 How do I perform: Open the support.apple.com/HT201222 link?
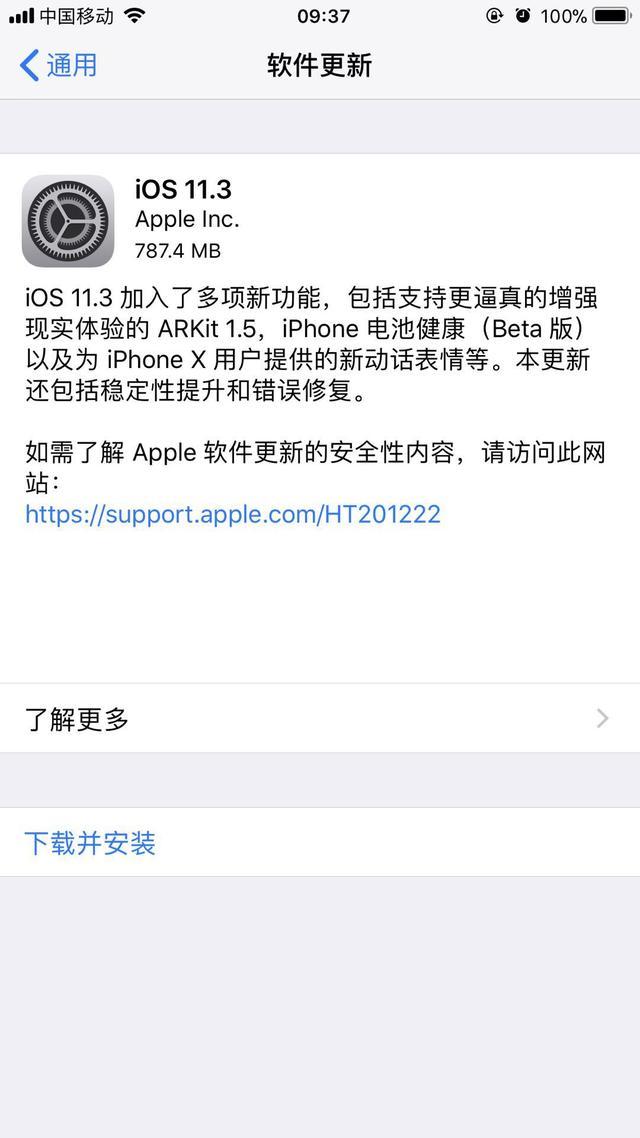(232, 514)
